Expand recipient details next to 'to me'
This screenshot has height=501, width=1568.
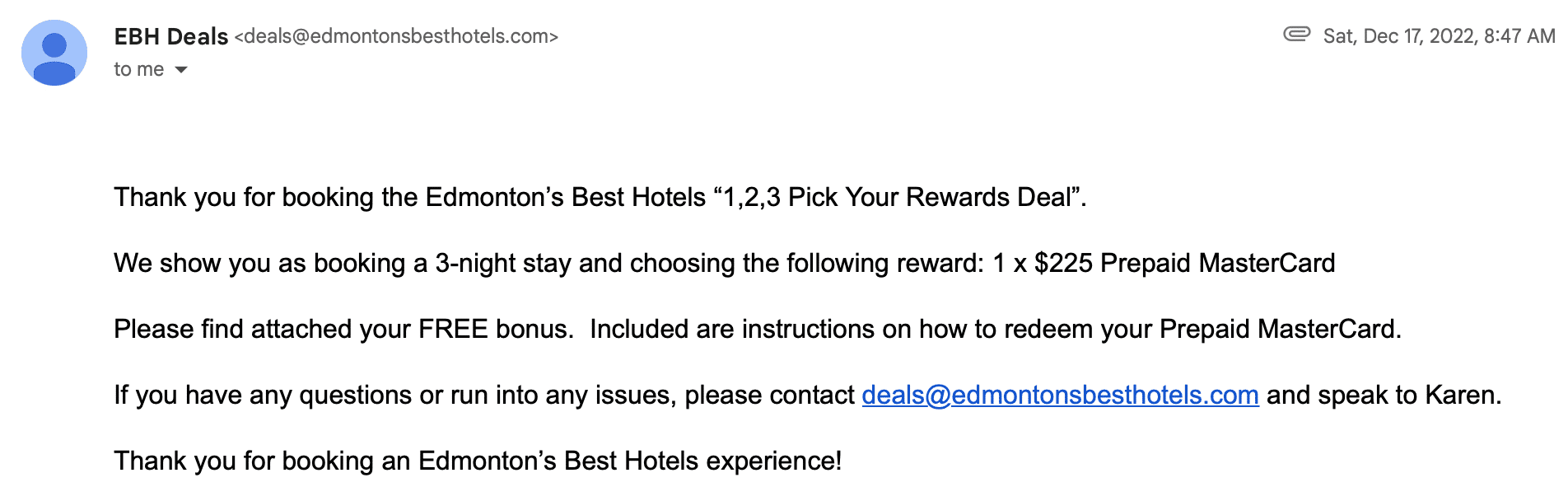pos(181,70)
